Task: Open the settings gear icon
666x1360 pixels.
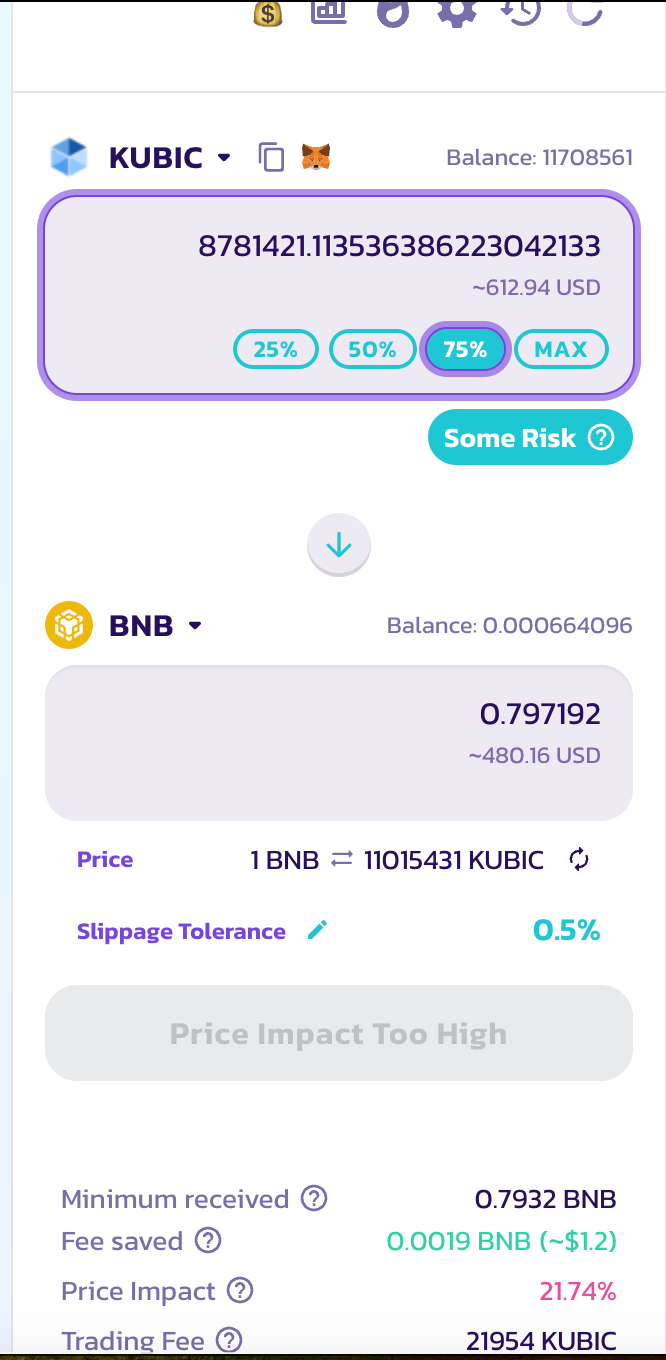Action: point(457,12)
